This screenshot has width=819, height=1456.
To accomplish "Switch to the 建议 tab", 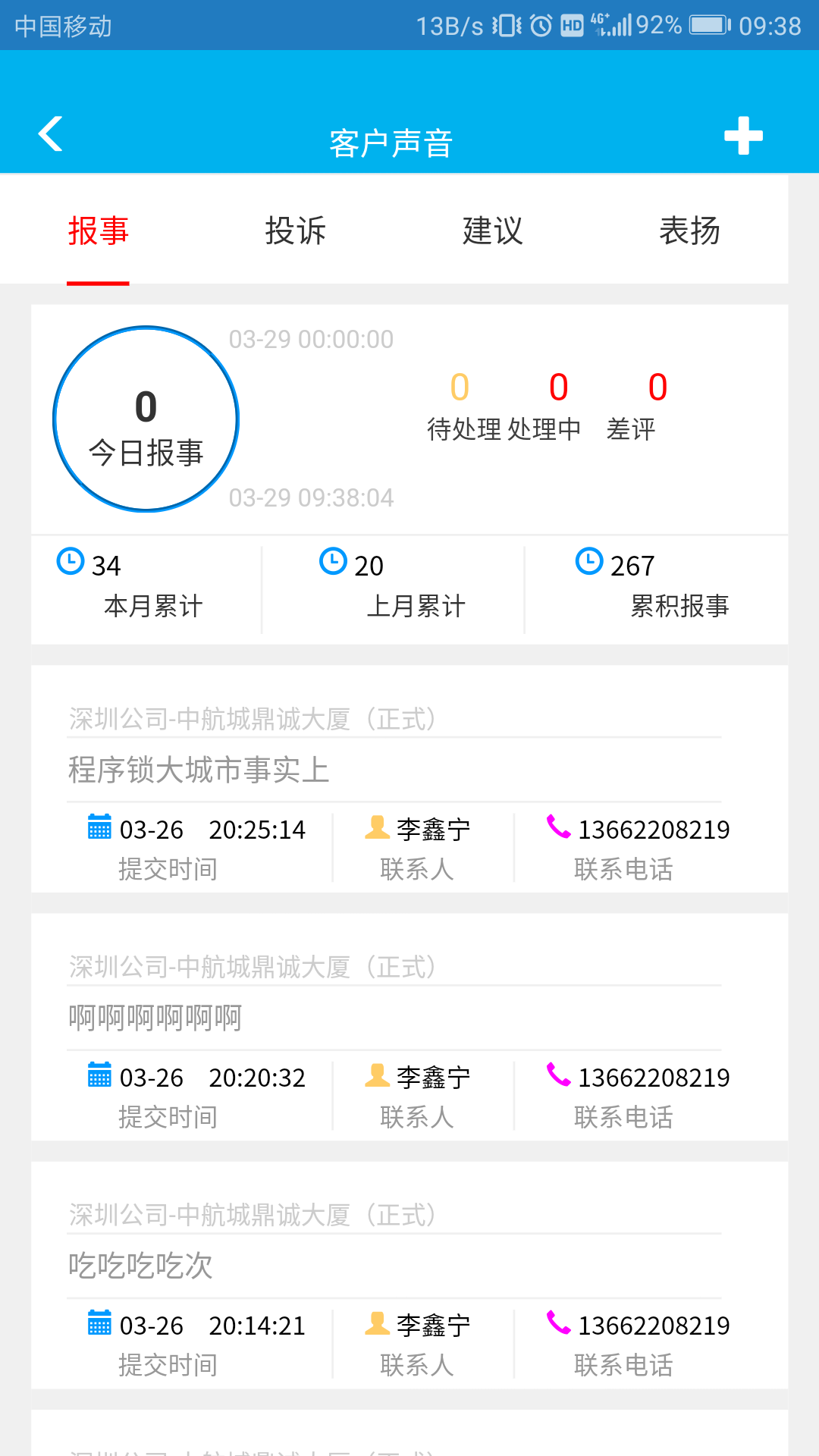I will coord(493,231).
